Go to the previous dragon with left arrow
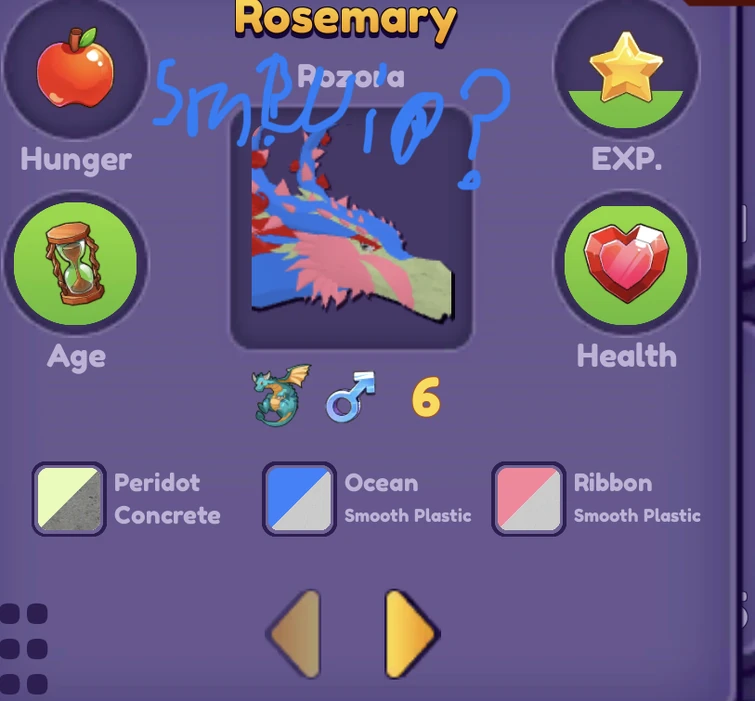This screenshot has height=701, width=755. coord(296,632)
